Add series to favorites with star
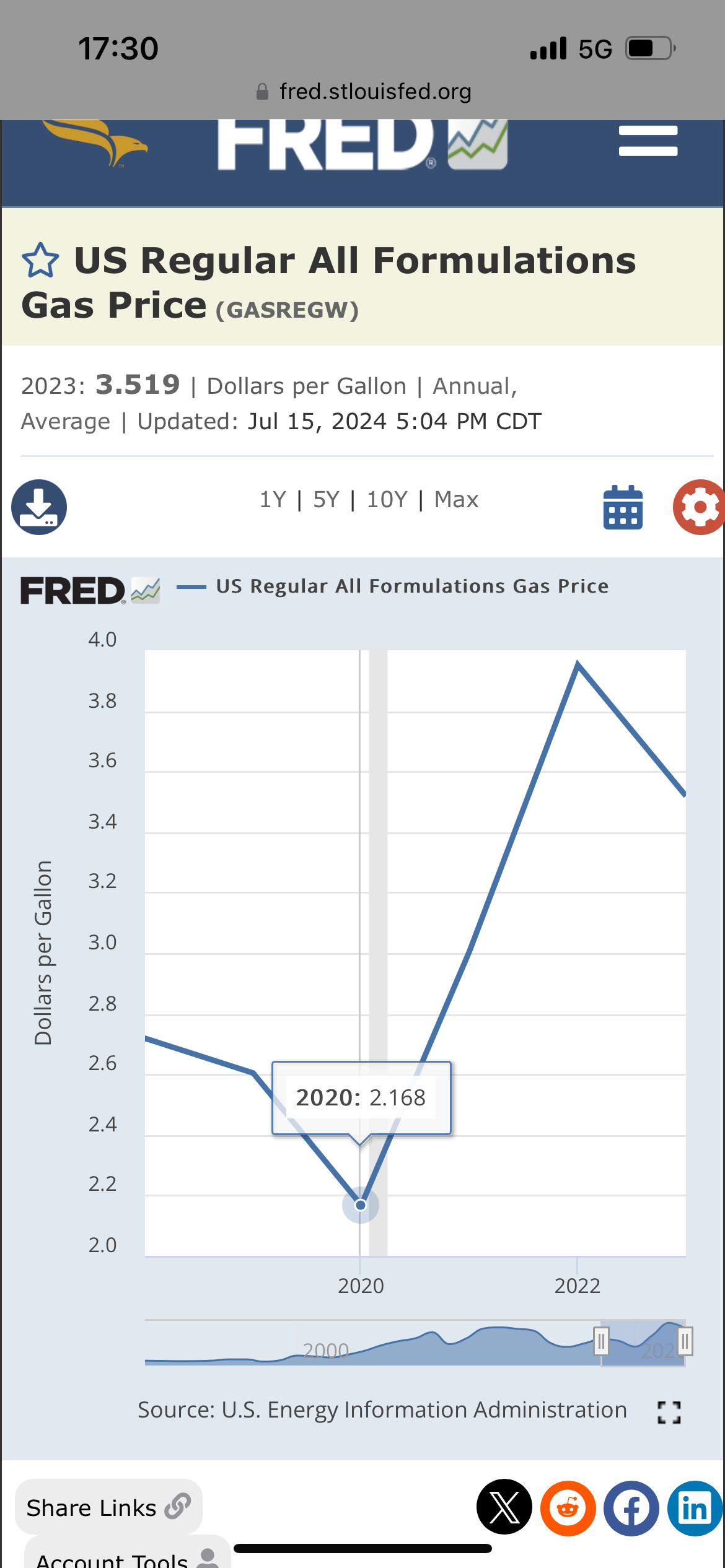This screenshot has width=725, height=1568. (x=40, y=261)
